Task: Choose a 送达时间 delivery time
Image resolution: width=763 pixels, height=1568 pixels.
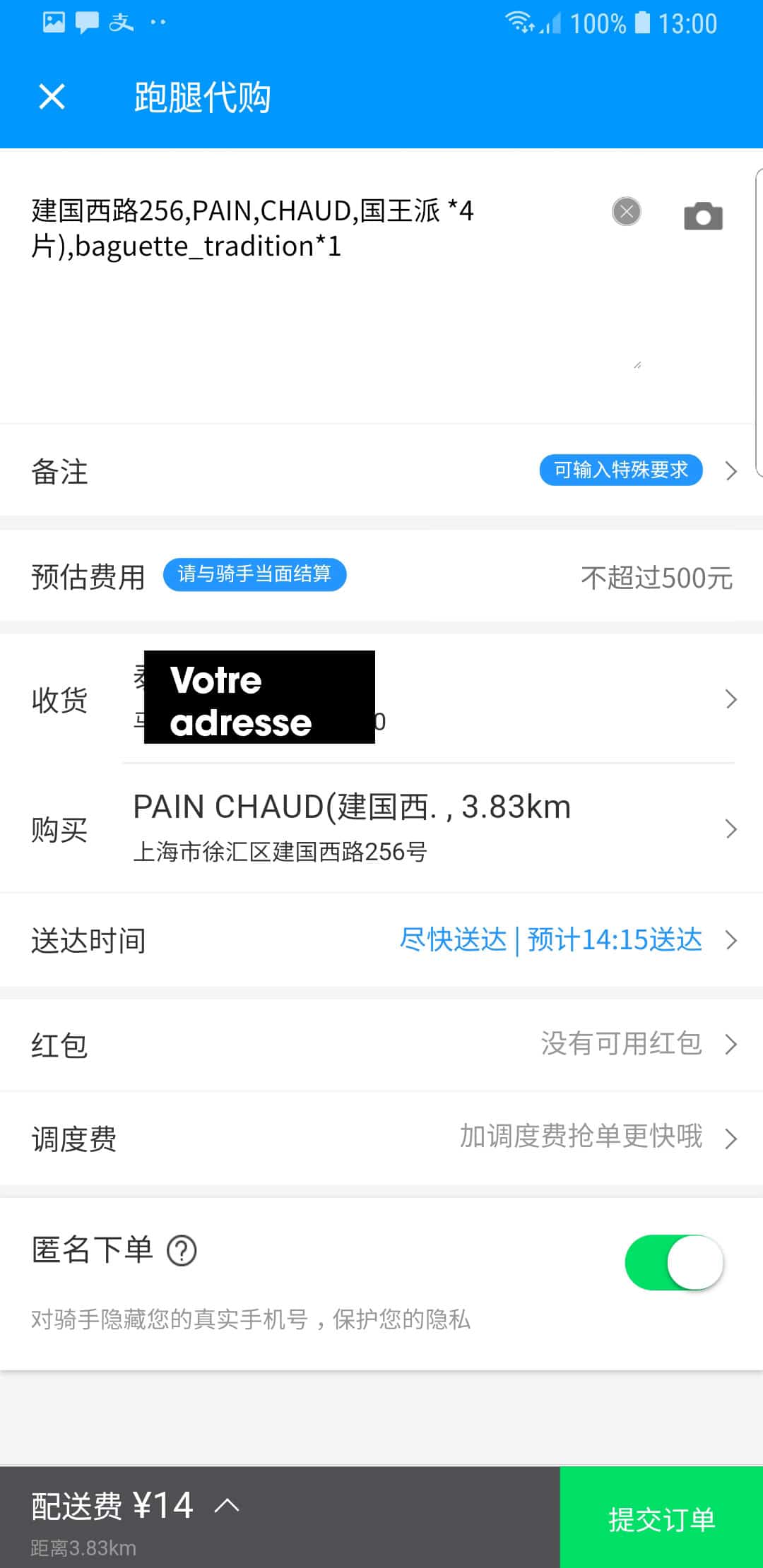Action: (551, 940)
